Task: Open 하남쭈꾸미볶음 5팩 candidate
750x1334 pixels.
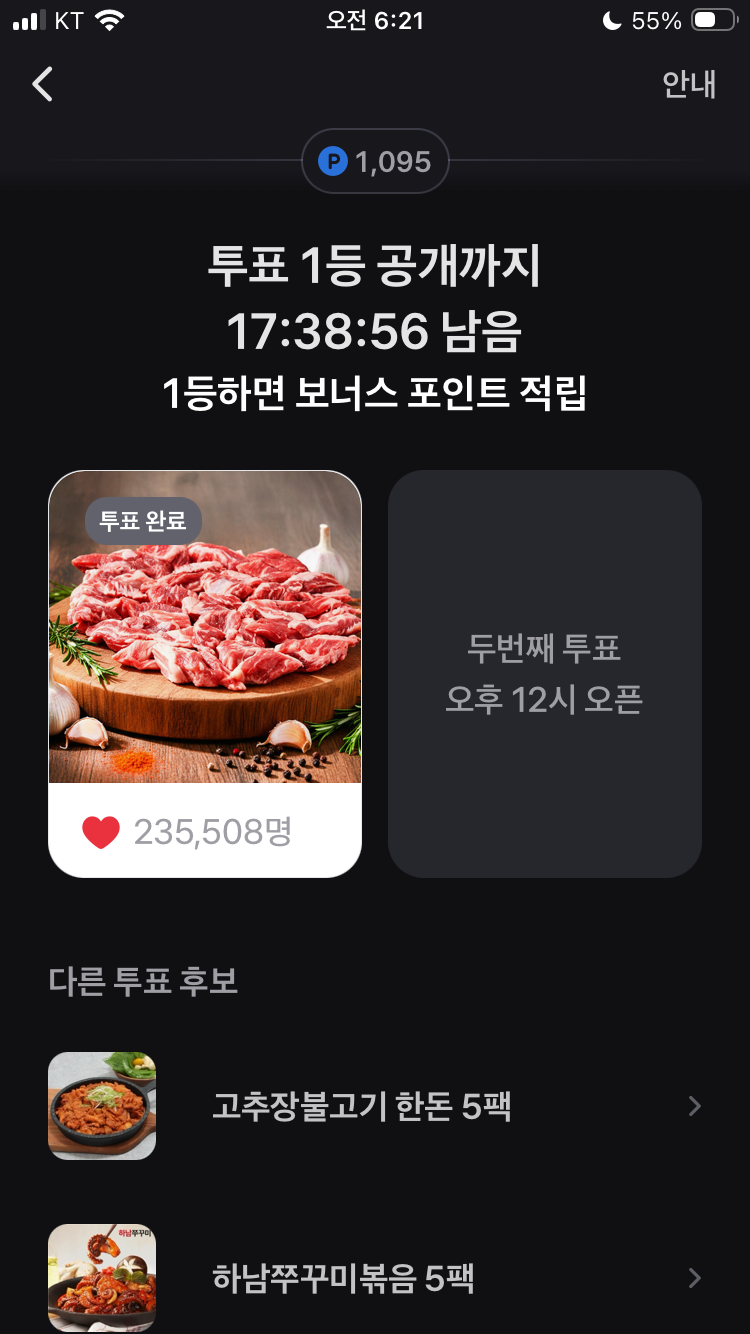Action: click(x=375, y=1278)
